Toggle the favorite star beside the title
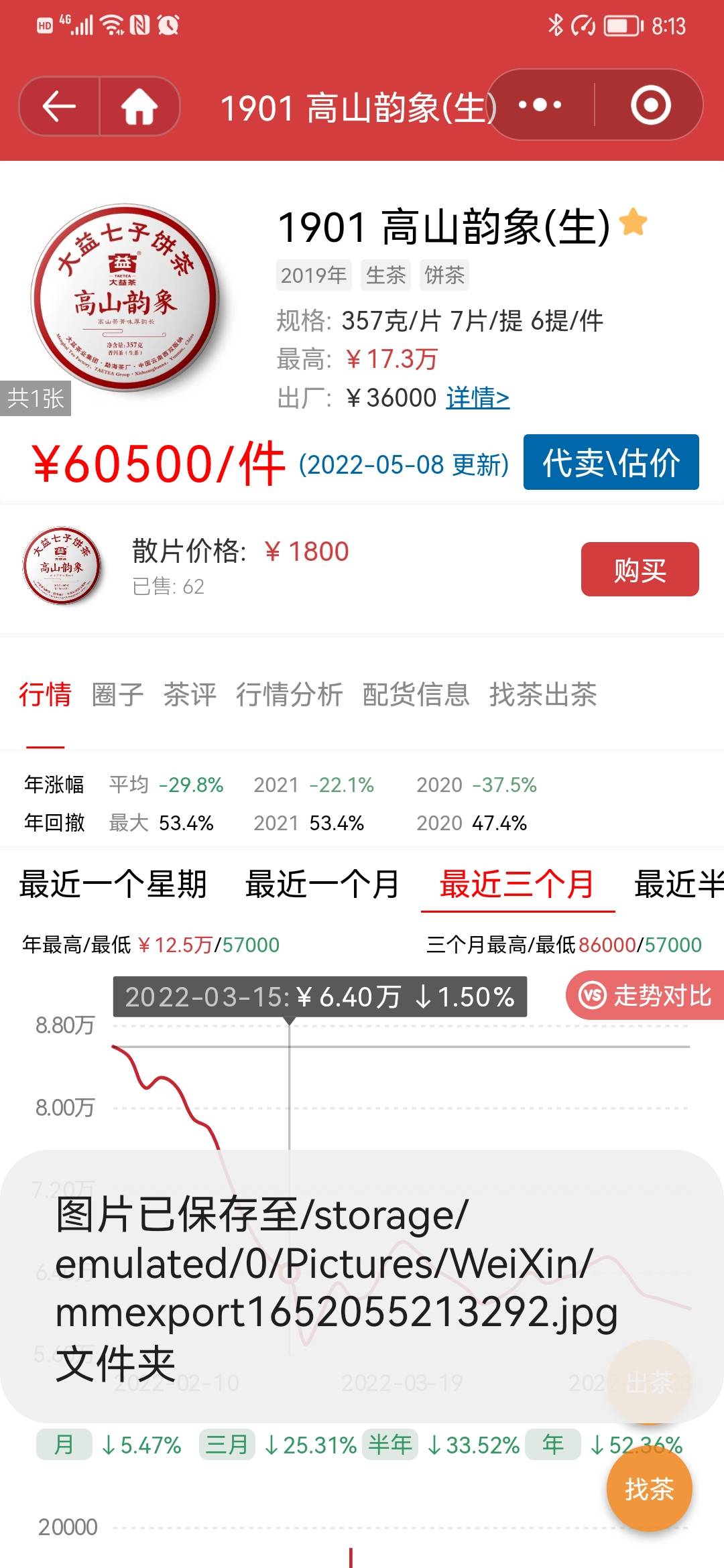724x1568 pixels. click(x=633, y=222)
